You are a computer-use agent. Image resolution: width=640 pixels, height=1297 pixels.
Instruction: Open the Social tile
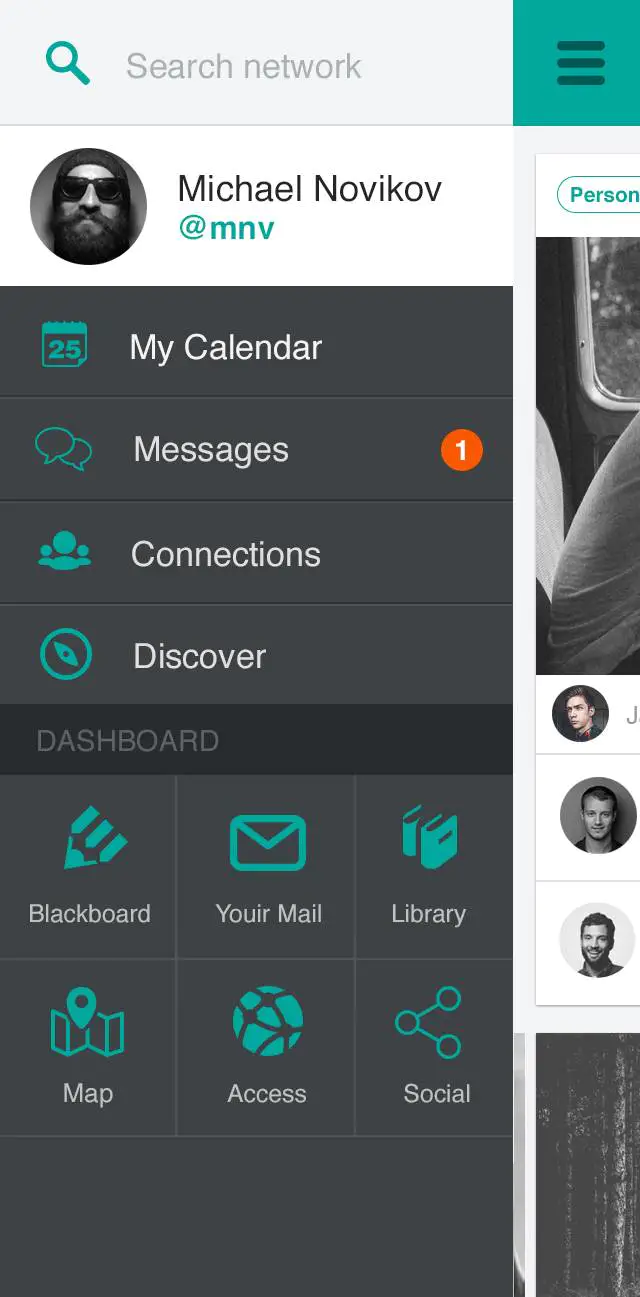(434, 1047)
